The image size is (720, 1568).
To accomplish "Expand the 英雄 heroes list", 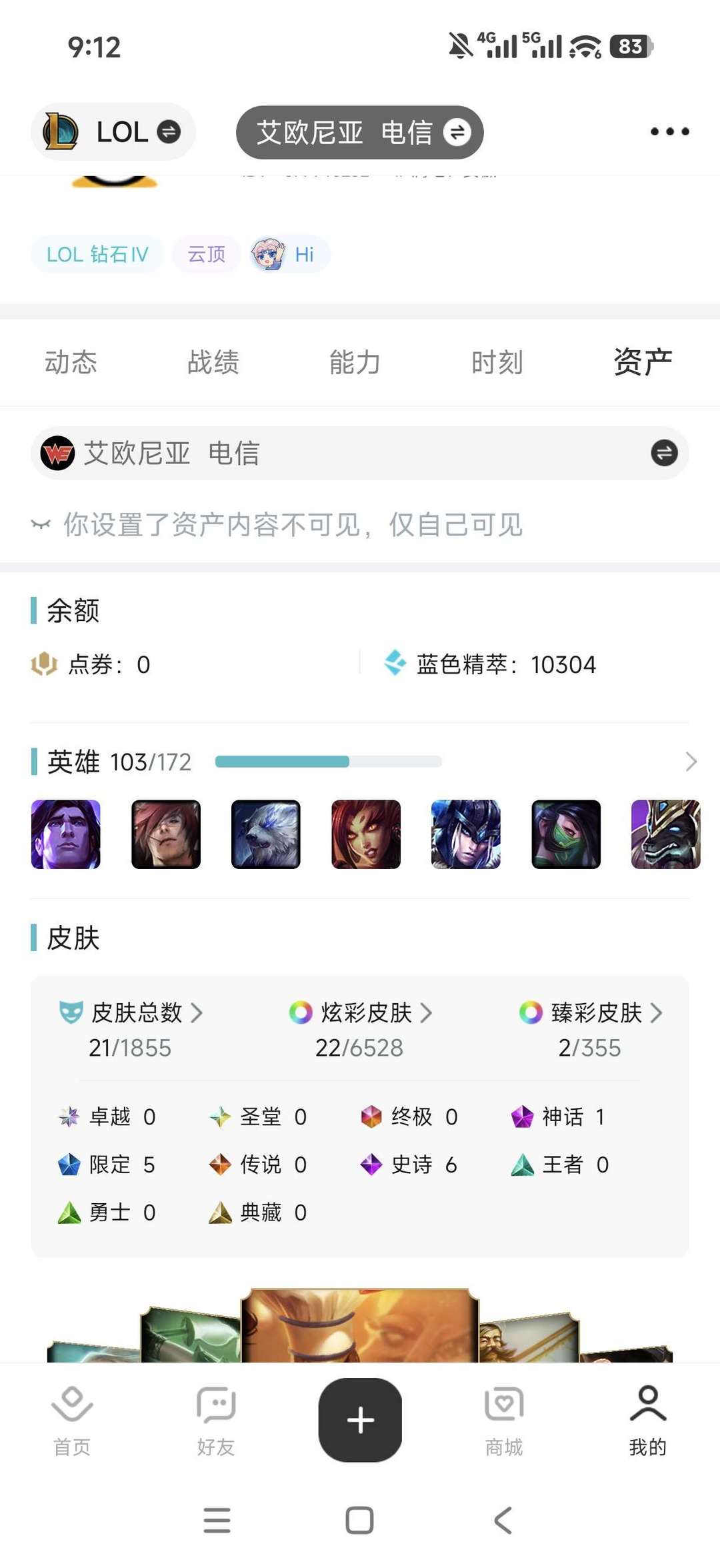I will [x=691, y=761].
